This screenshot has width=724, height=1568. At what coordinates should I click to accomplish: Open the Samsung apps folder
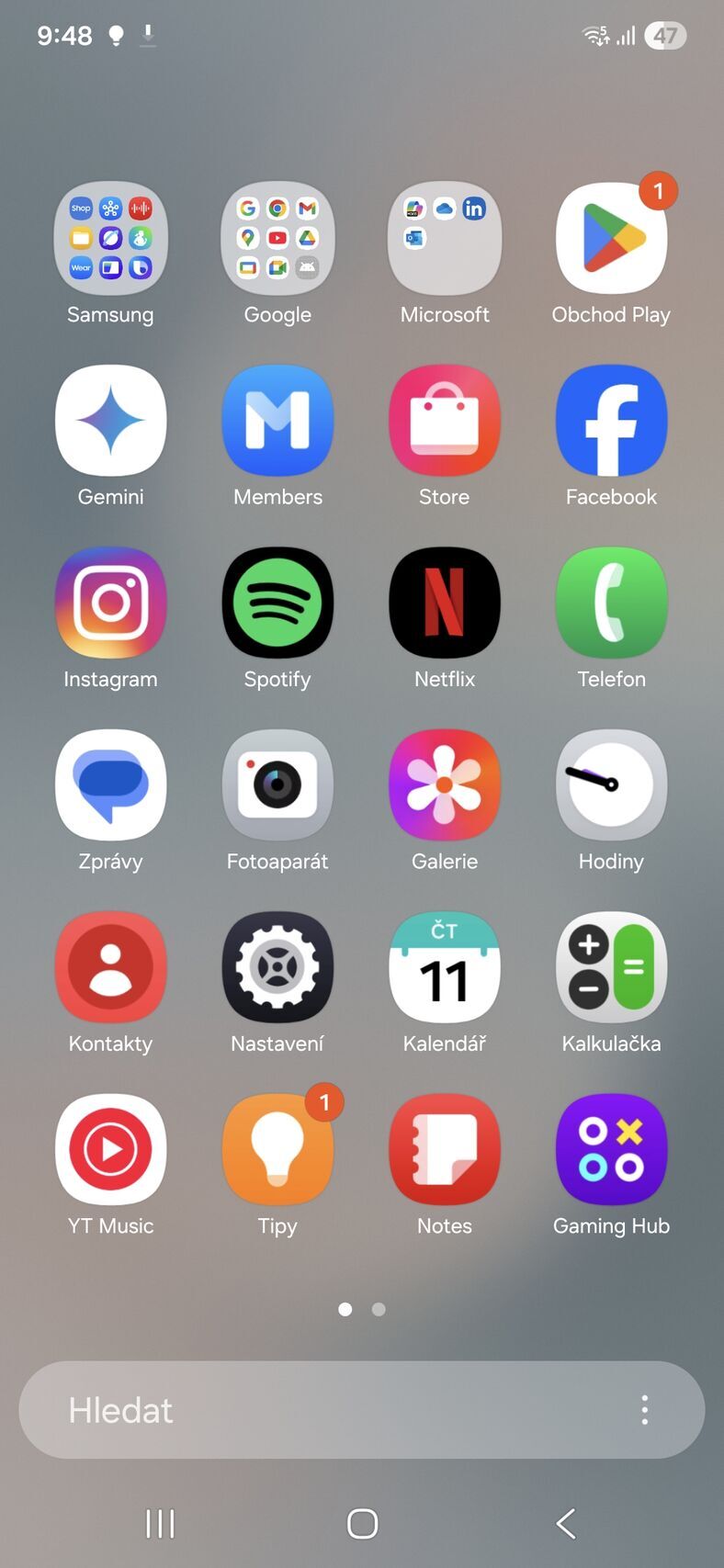[x=110, y=239]
